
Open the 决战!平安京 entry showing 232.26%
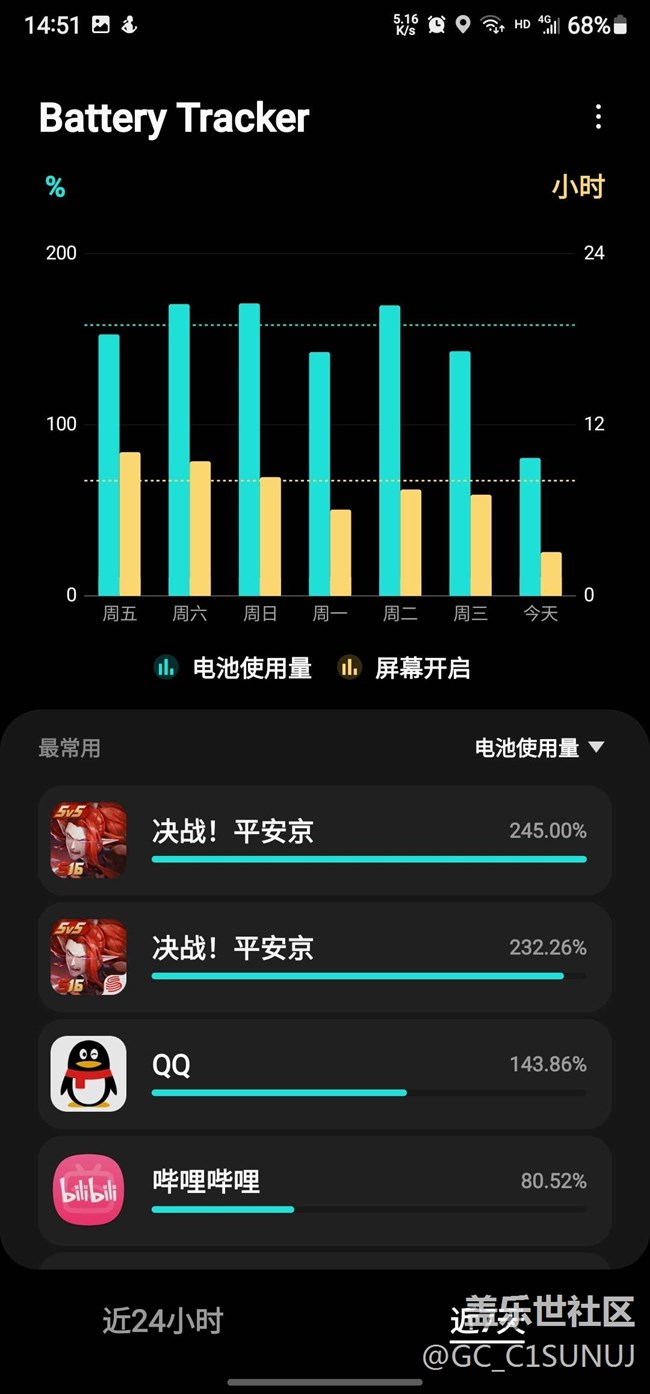tap(325, 957)
